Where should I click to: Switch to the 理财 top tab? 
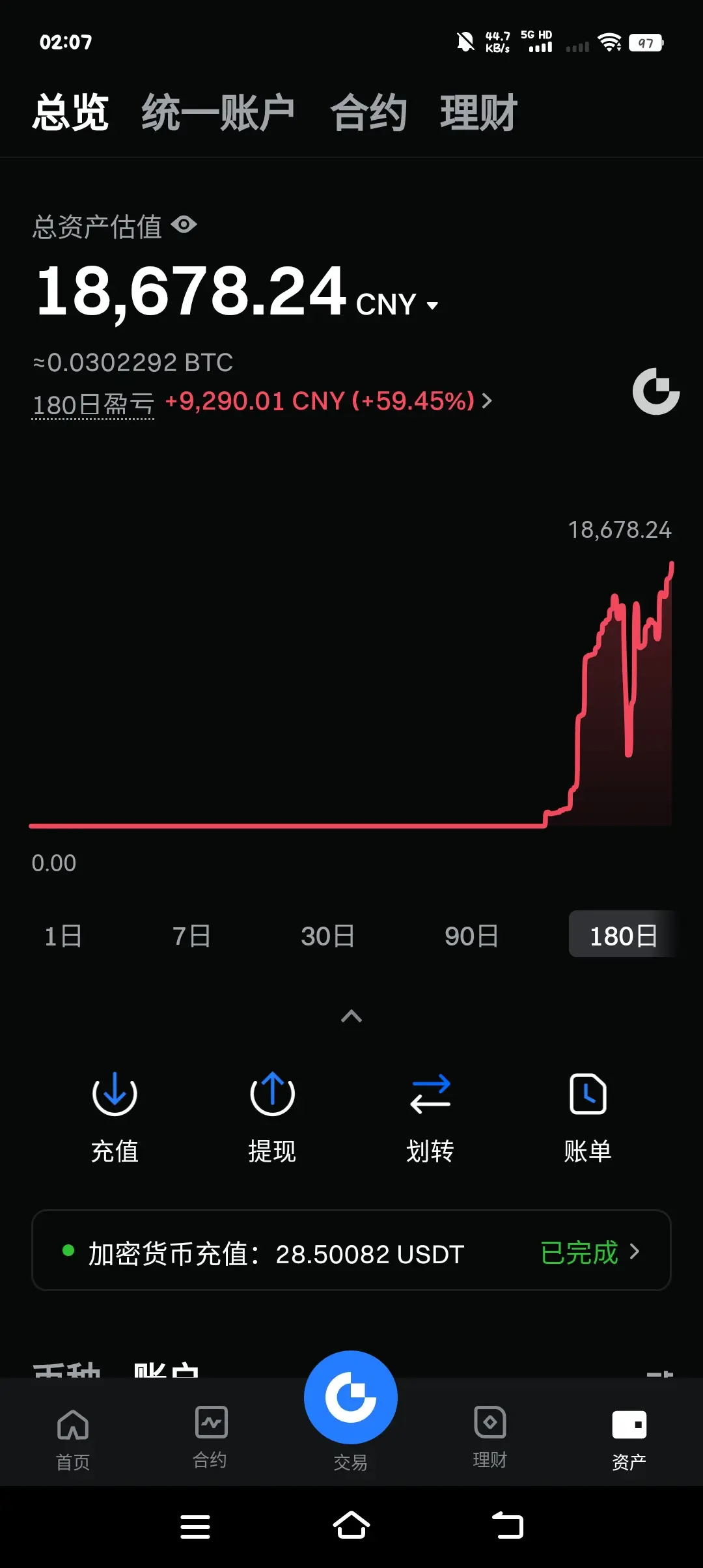478,113
